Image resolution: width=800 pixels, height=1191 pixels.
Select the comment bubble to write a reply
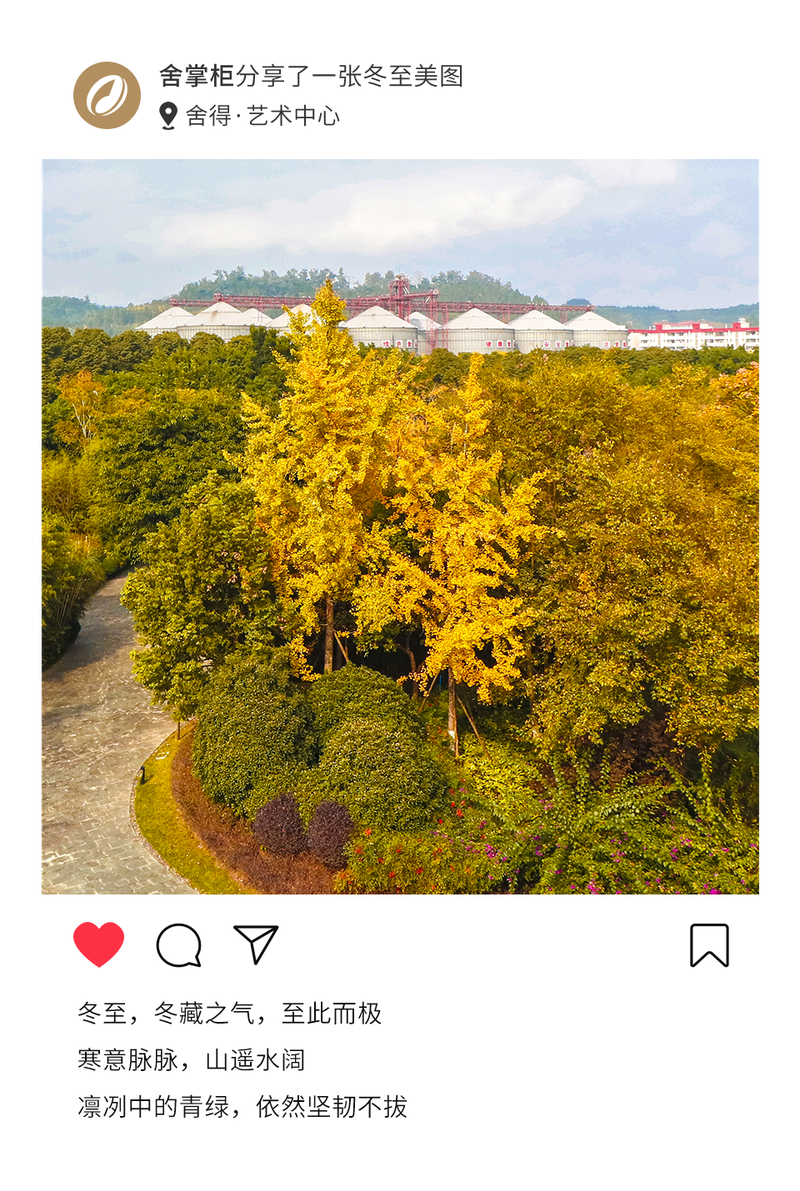click(176, 944)
